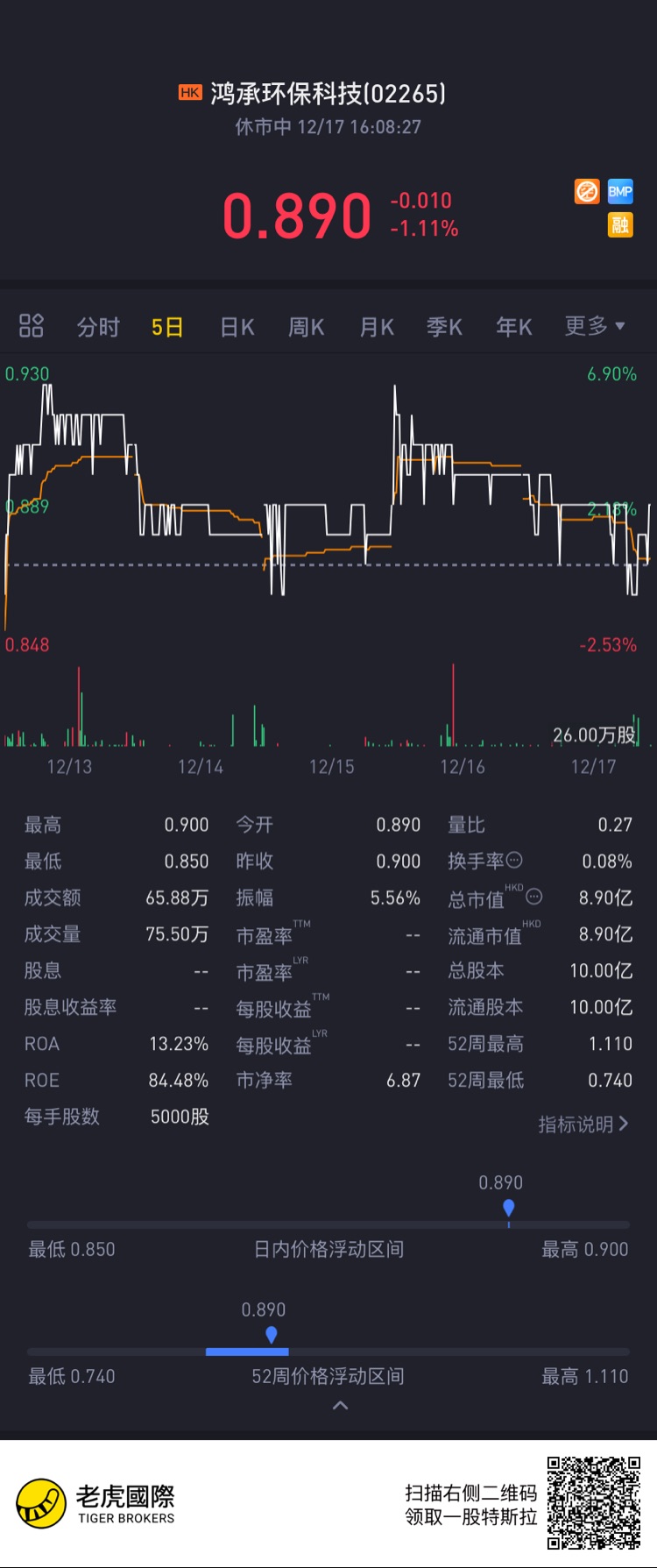Image resolution: width=657 pixels, height=1568 pixels.
Task: Tap the 融 margin badge
Action: (x=620, y=225)
